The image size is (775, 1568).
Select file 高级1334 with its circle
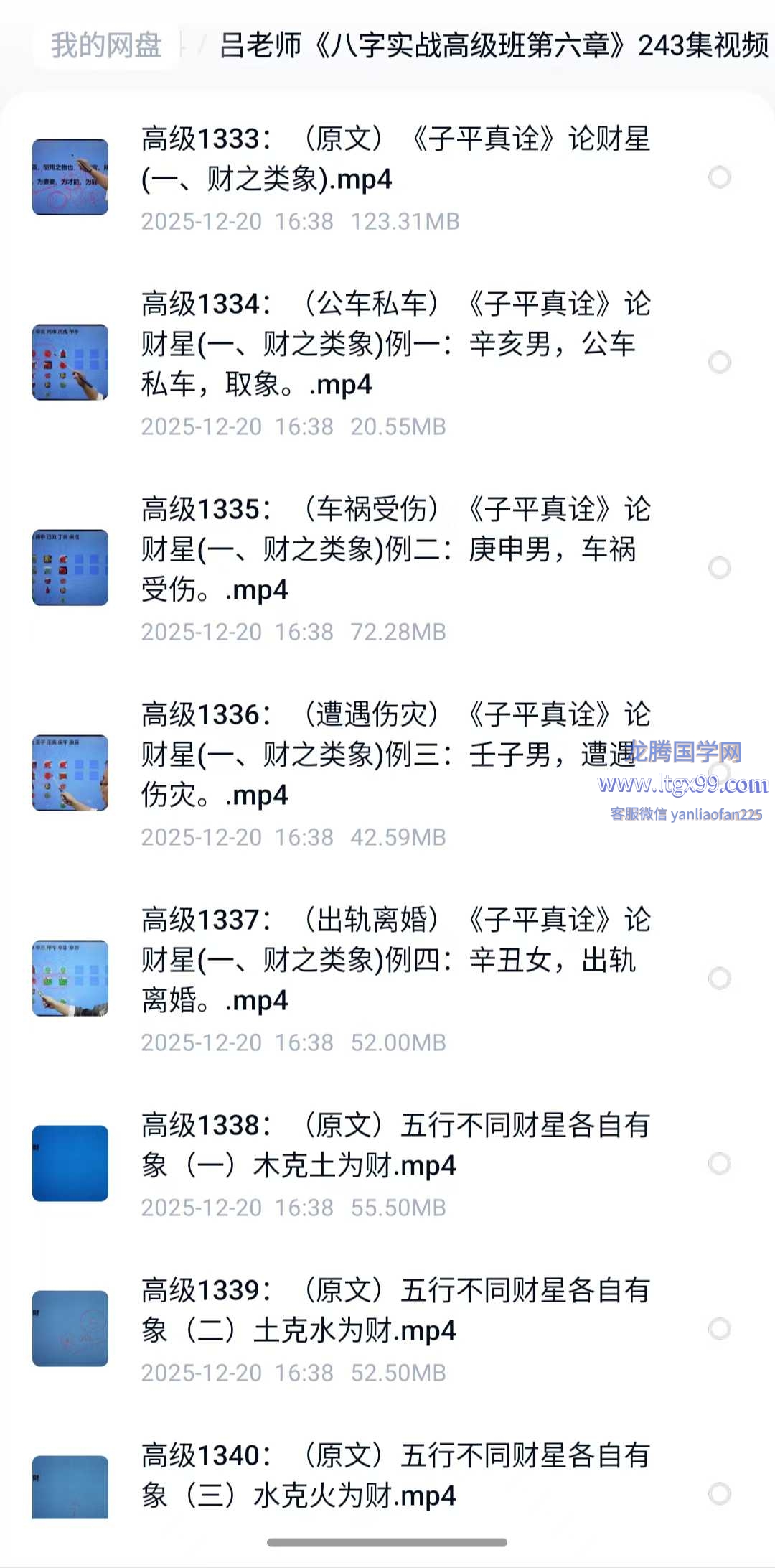pyautogui.click(x=719, y=363)
